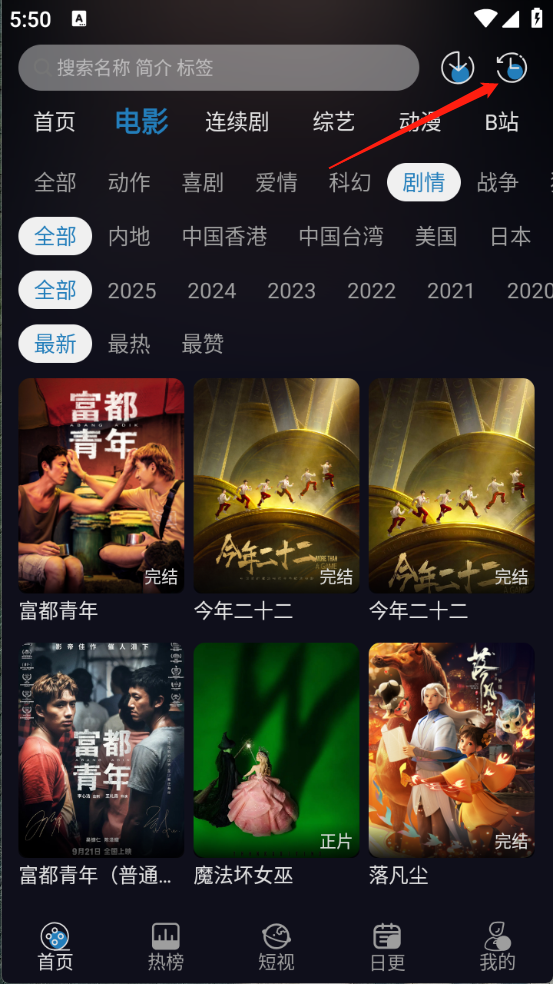Sort by 最赞

point(203,344)
